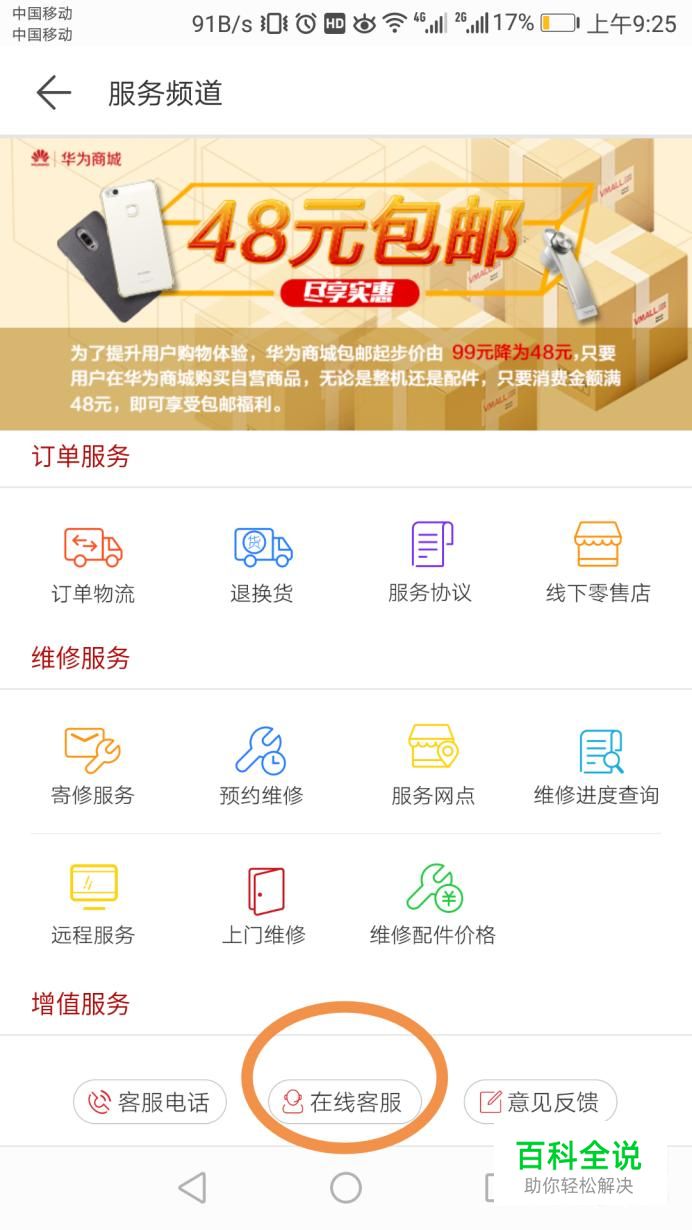Launch 远程服务 remote service
This screenshot has width=692, height=1230.
click(x=93, y=905)
